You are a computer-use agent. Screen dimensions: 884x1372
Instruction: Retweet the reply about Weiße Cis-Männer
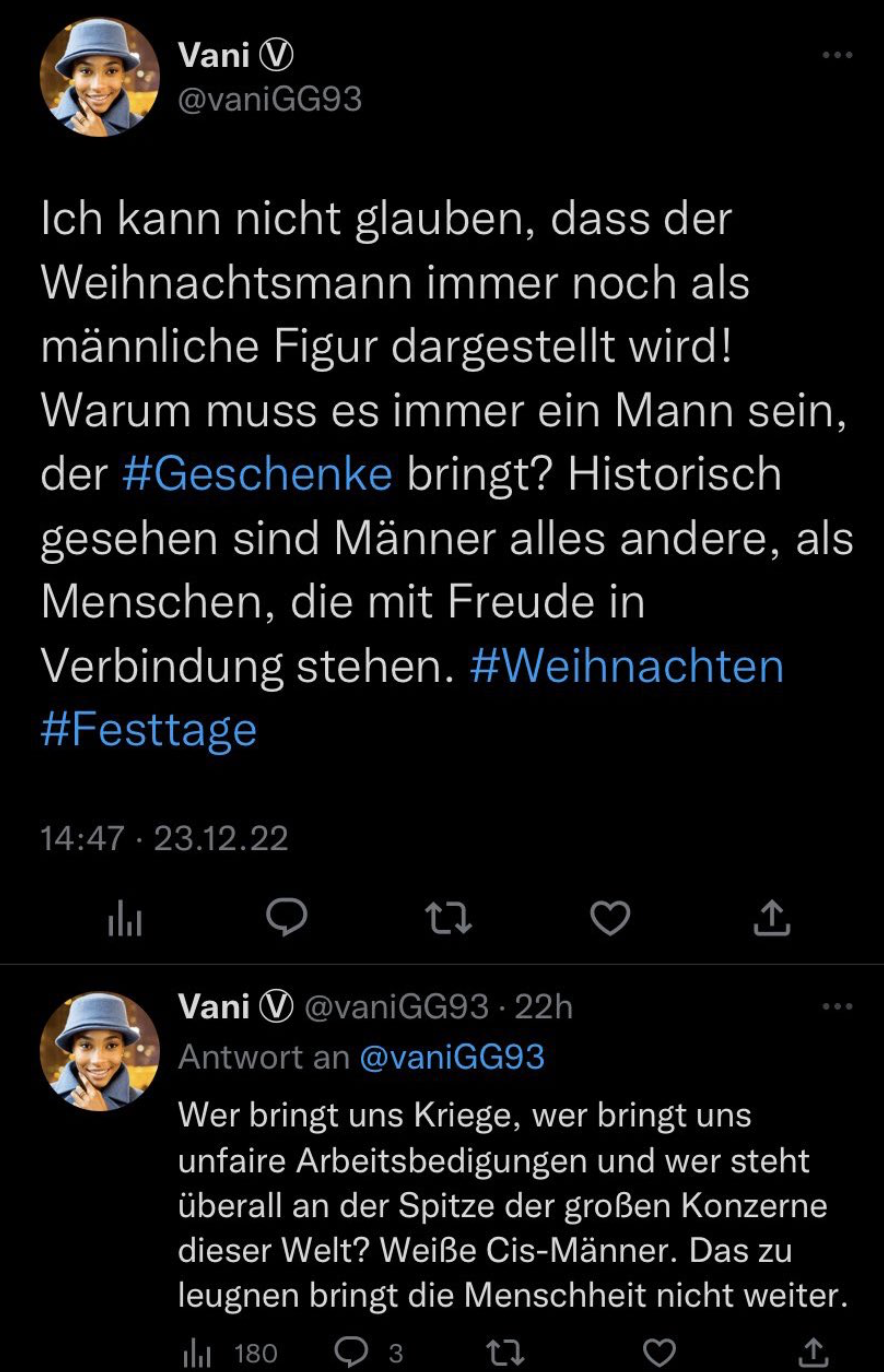pyautogui.click(x=506, y=1353)
